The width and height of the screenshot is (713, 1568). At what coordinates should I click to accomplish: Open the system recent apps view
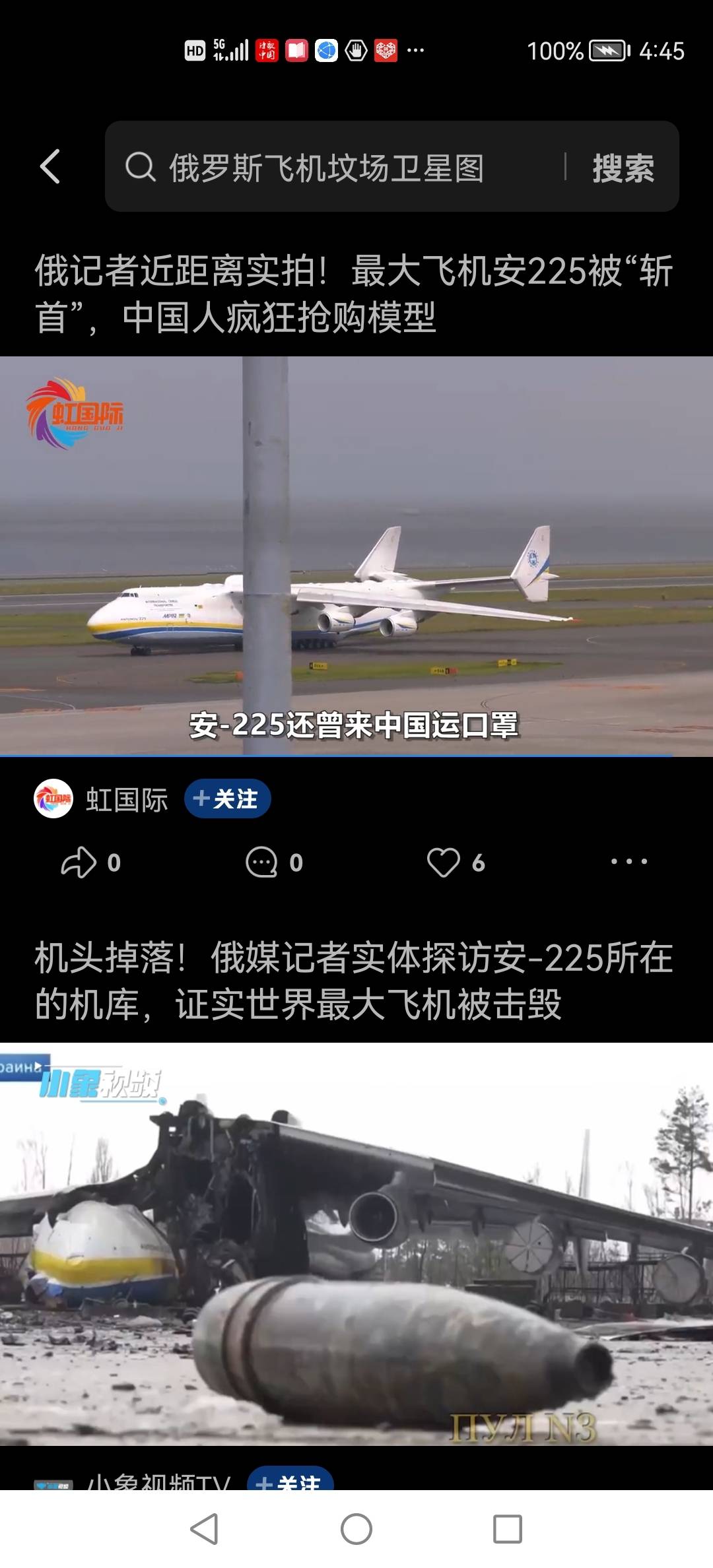(x=508, y=1529)
